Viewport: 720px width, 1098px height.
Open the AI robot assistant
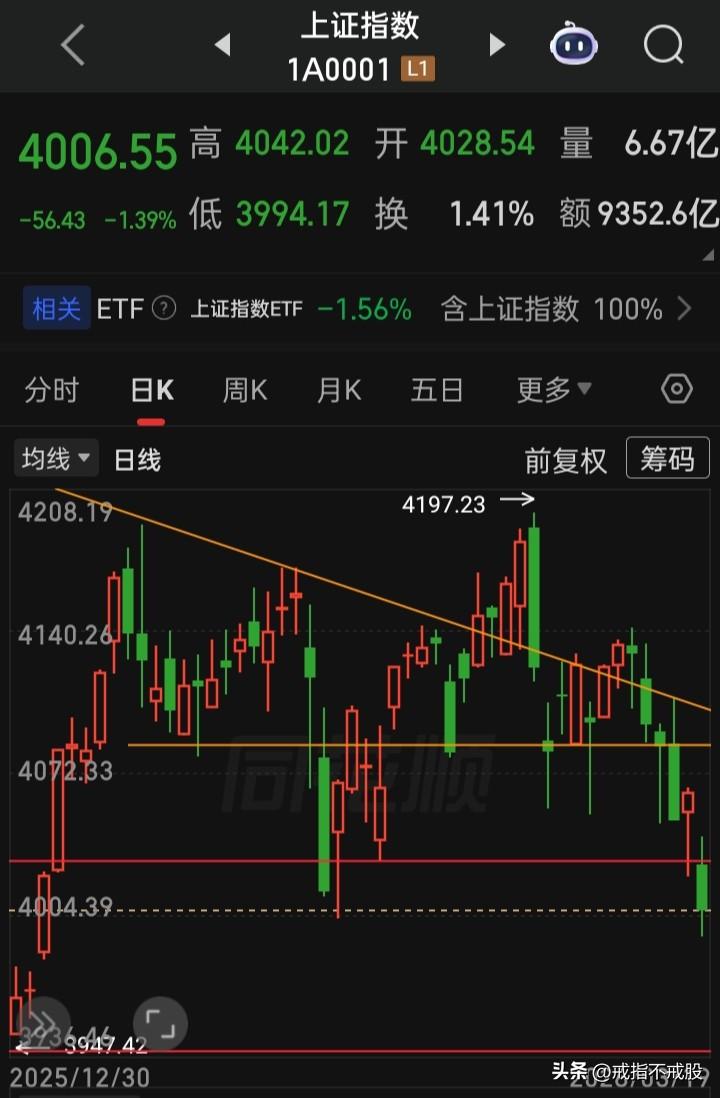tap(573, 45)
